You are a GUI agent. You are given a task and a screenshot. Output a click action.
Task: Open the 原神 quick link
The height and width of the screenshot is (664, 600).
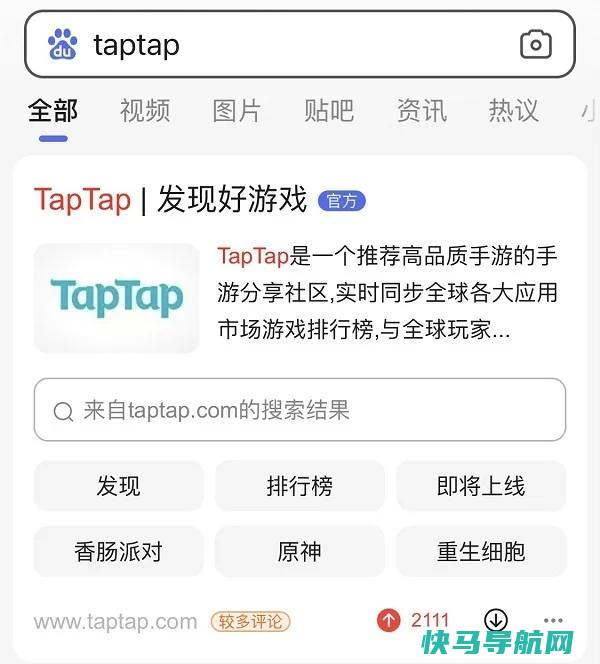(x=300, y=551)
